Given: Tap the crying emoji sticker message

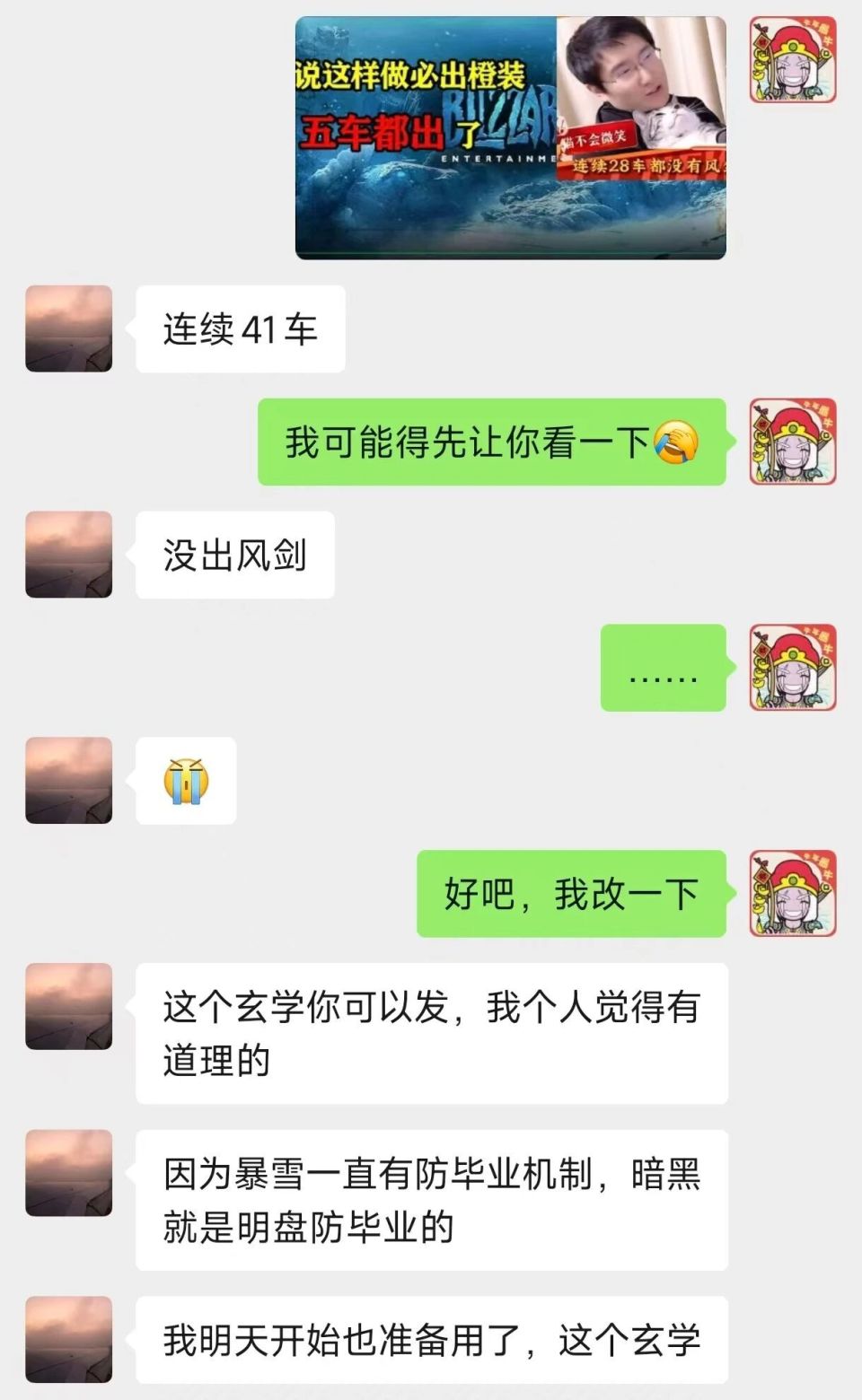Looking at the screenshot, I should pyautogui.click(x=184, y=781).
